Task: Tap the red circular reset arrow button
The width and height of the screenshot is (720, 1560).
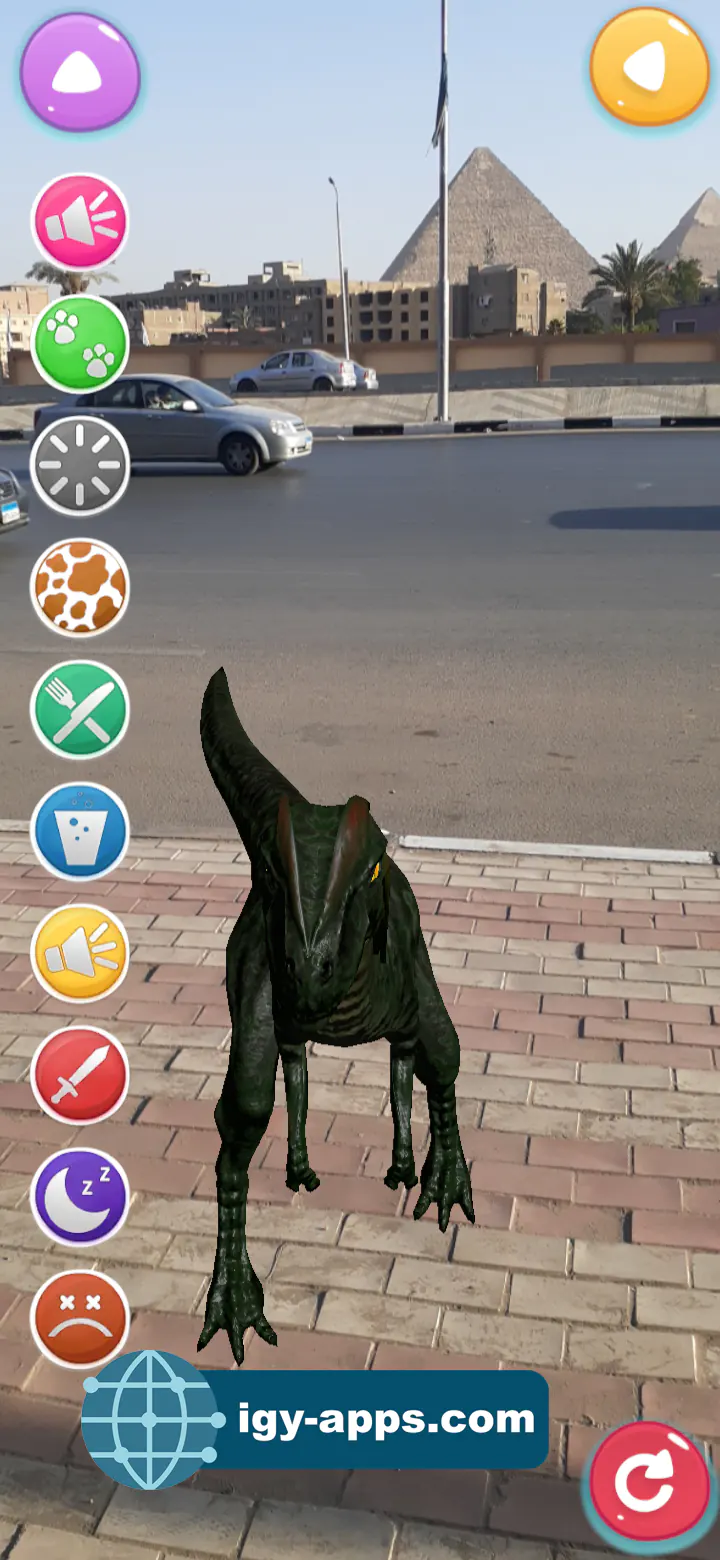Action: [x=648, y=1482]
